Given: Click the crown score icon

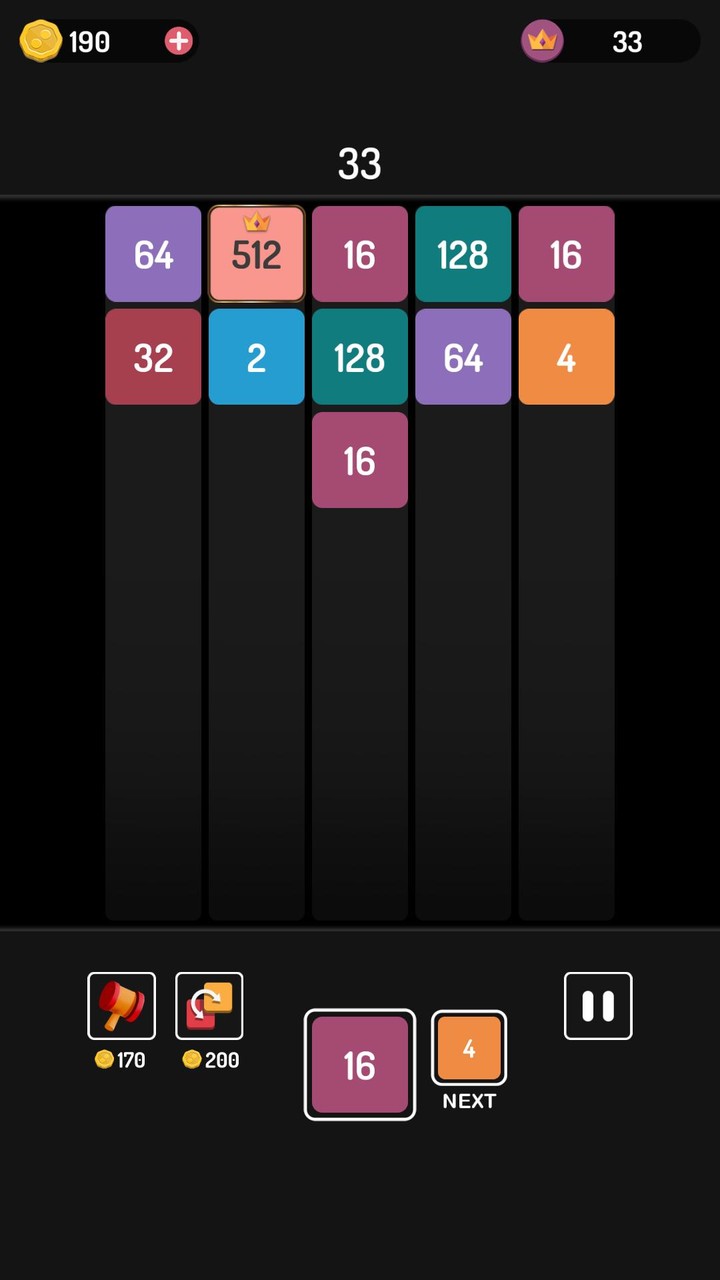Looking at the screenshot, I should 542,41.
